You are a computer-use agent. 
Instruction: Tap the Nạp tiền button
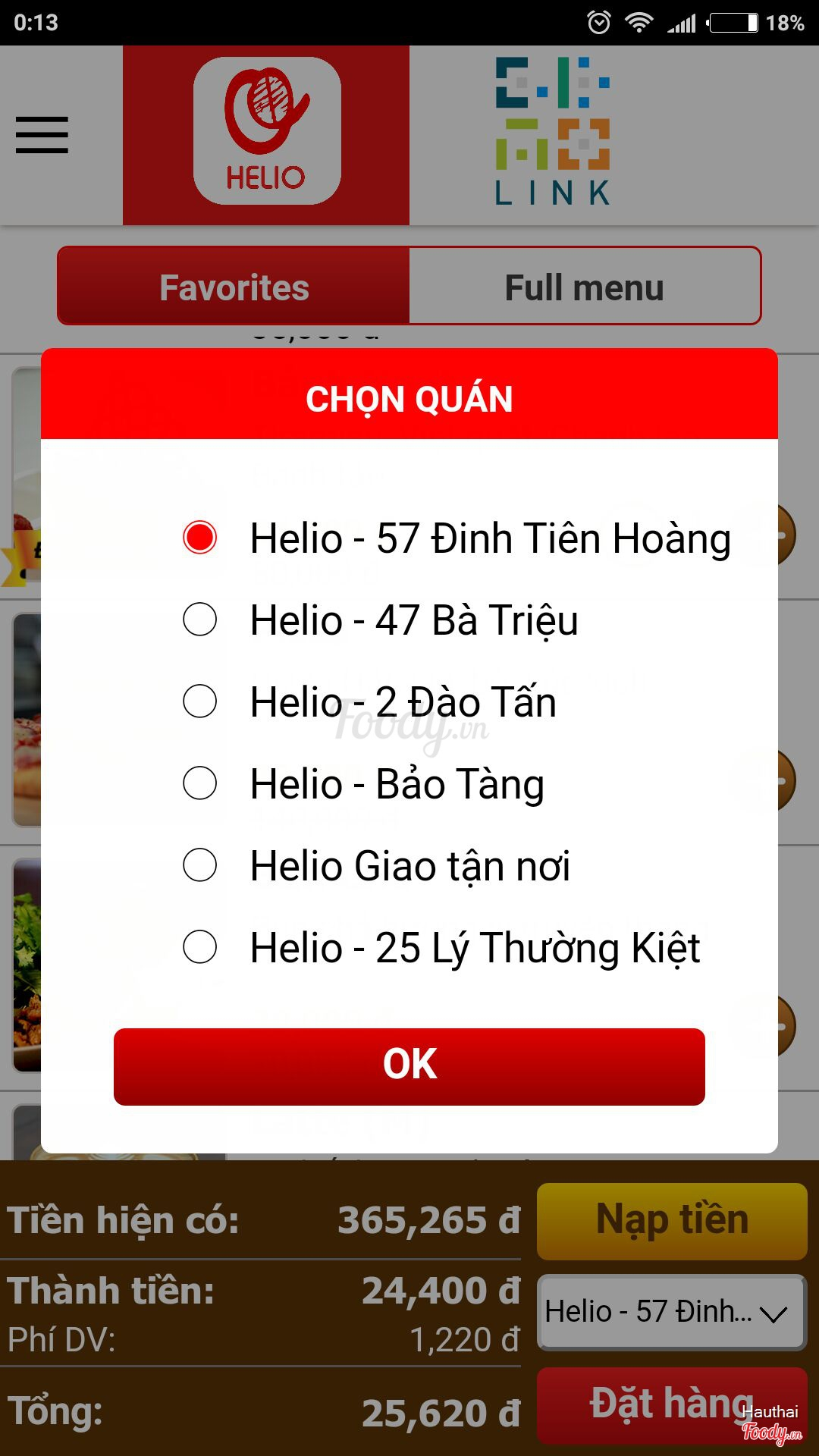[672, 1220]
